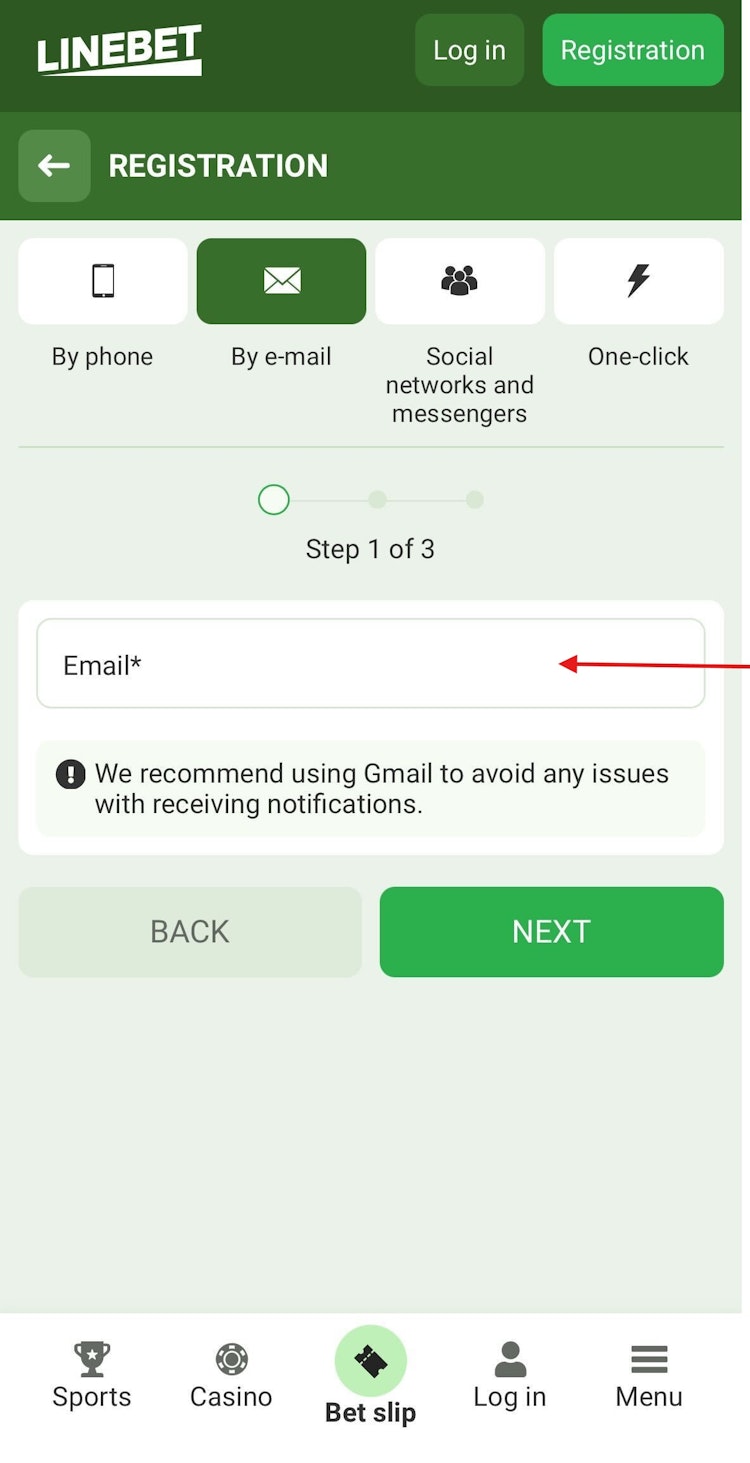750x1463 pixels.
Task: Switch to Social networks and messengers
Action: (x=460, y=282)
